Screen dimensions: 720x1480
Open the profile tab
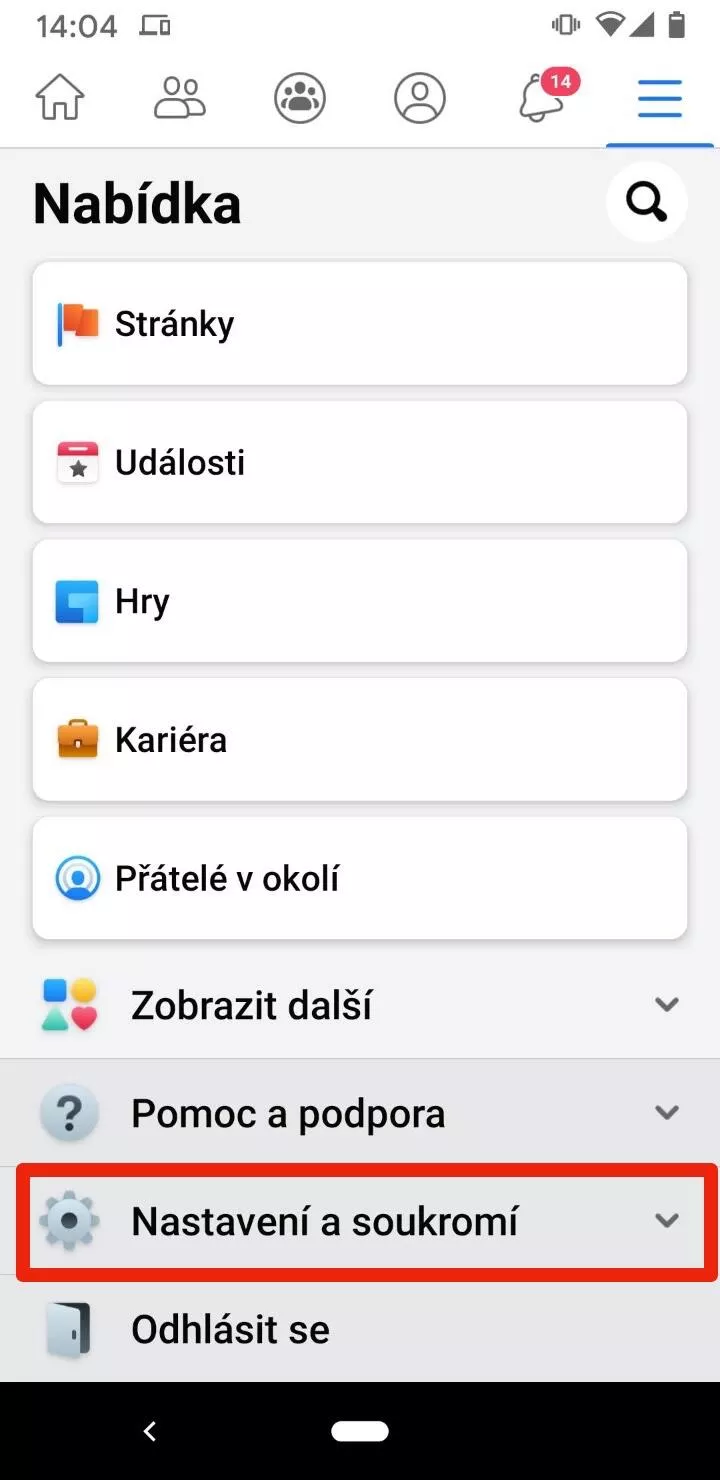coord(420,99)
